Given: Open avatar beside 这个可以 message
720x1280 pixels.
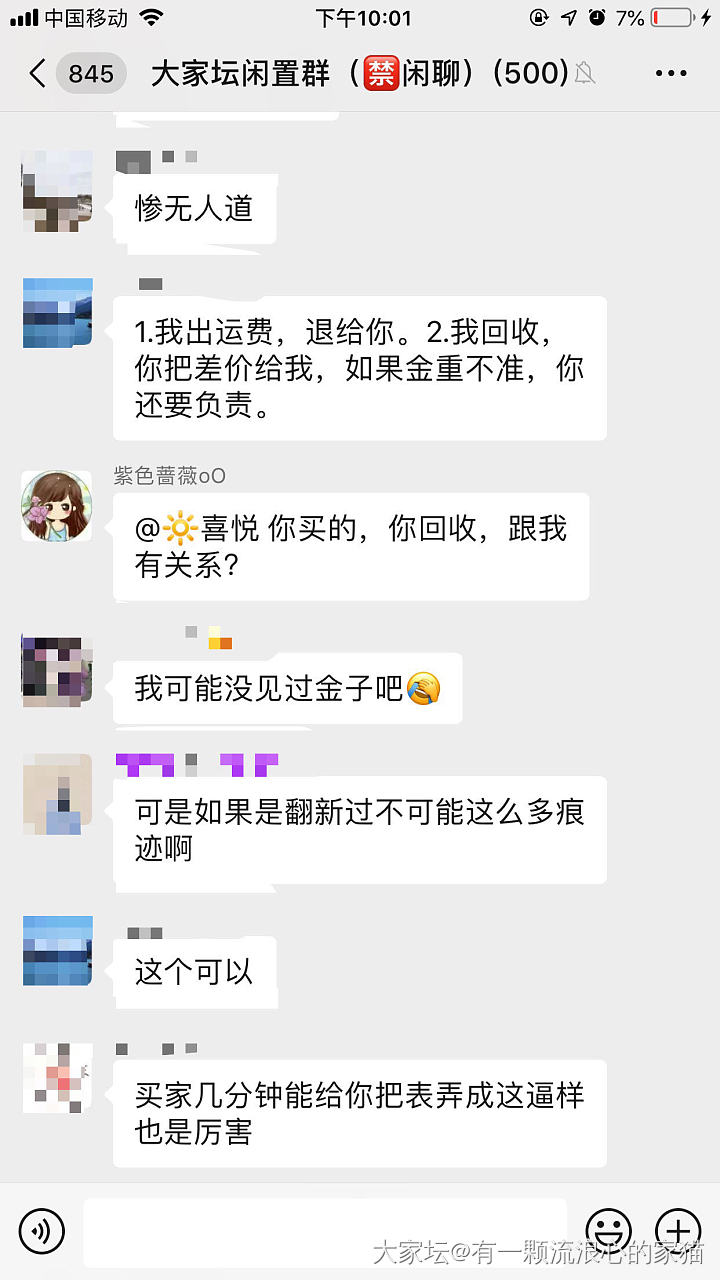Looking at the screenshot, I should pos(57,950).
